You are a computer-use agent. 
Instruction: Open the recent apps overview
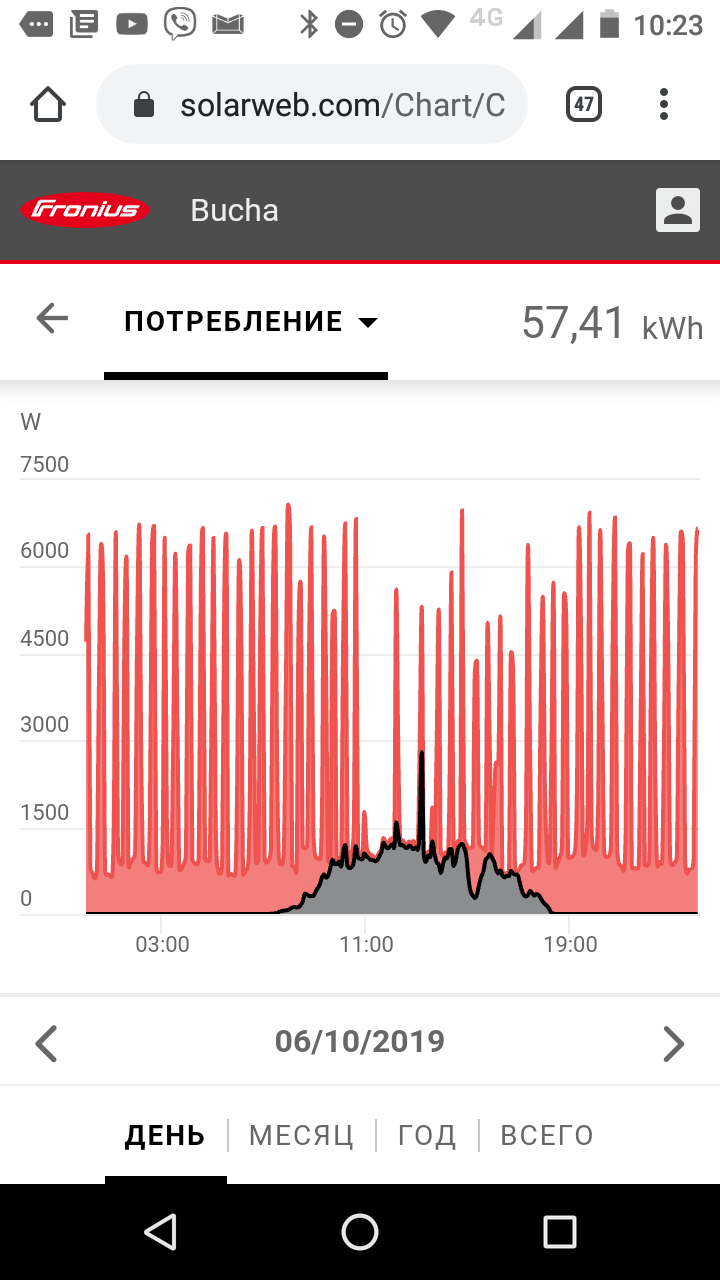[560, 1232]
